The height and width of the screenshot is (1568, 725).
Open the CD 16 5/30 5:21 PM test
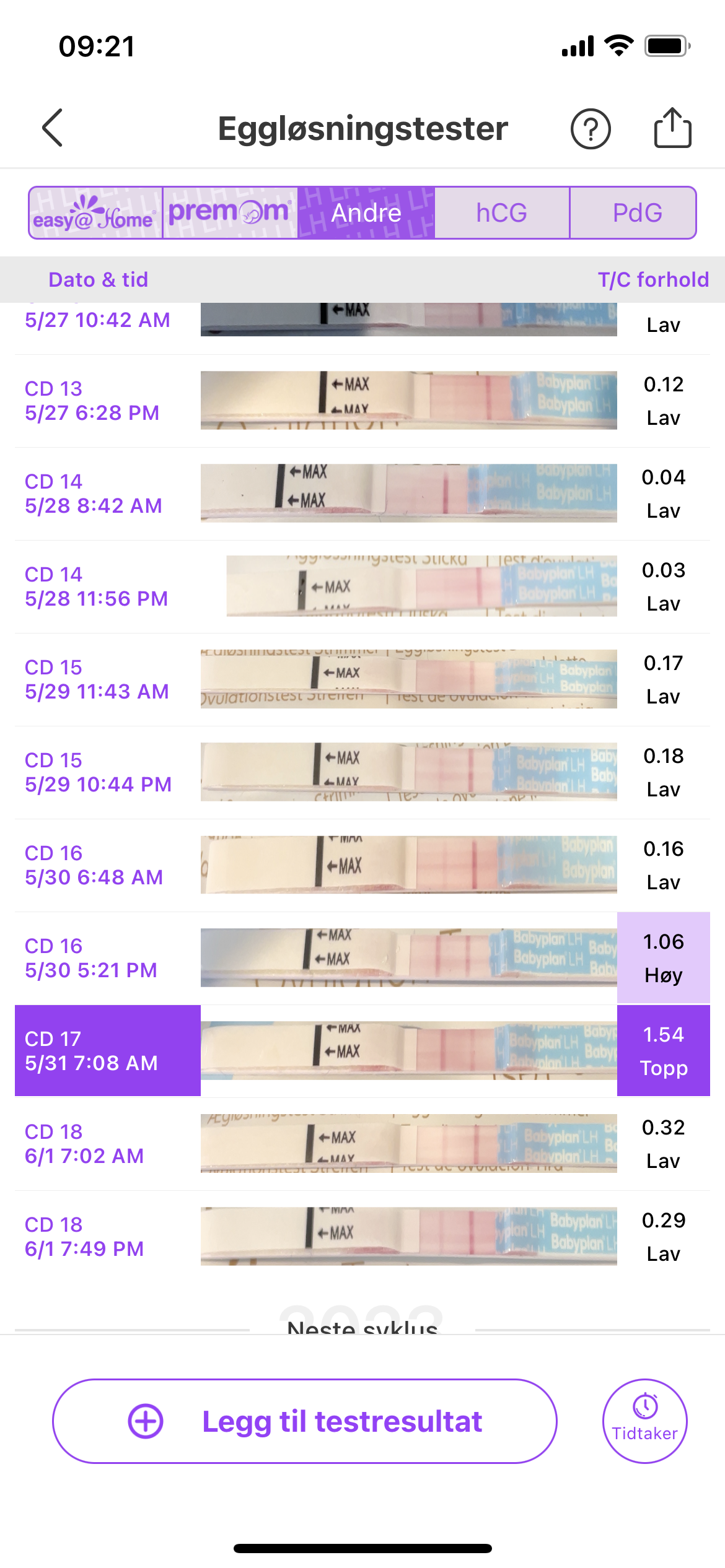tap(362, 958)
